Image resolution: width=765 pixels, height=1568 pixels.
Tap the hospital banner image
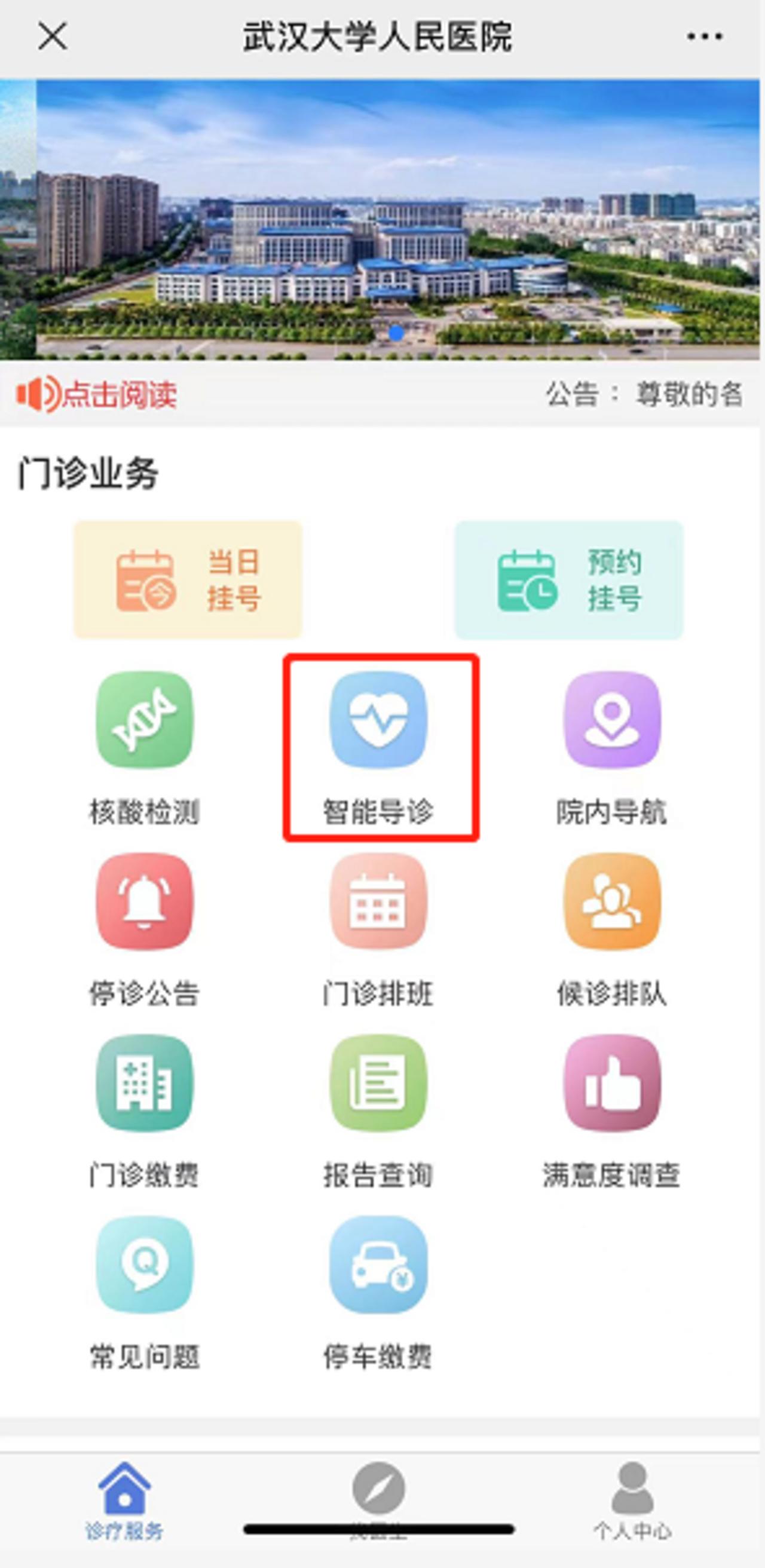pos(382,219)
